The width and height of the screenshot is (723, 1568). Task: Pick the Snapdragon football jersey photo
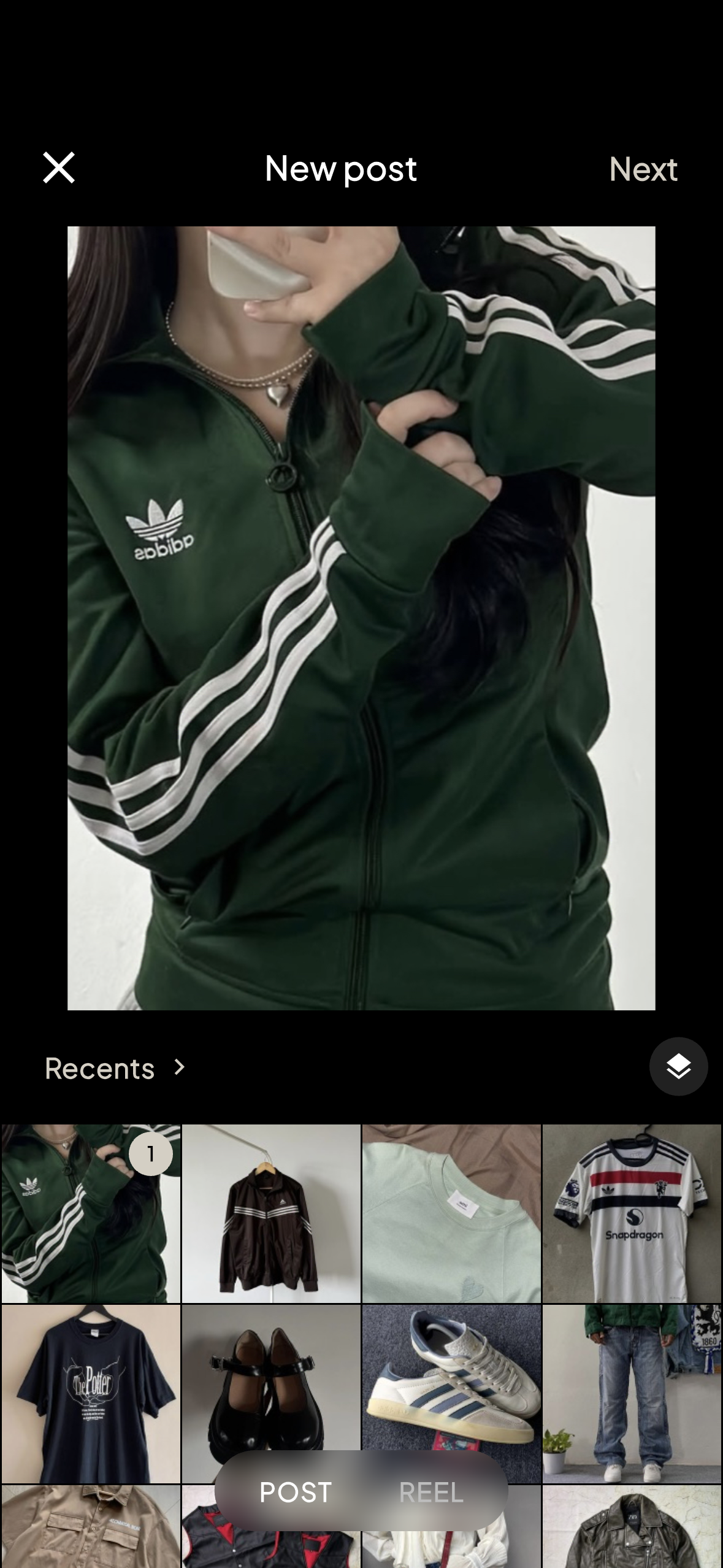point(632,1213)
